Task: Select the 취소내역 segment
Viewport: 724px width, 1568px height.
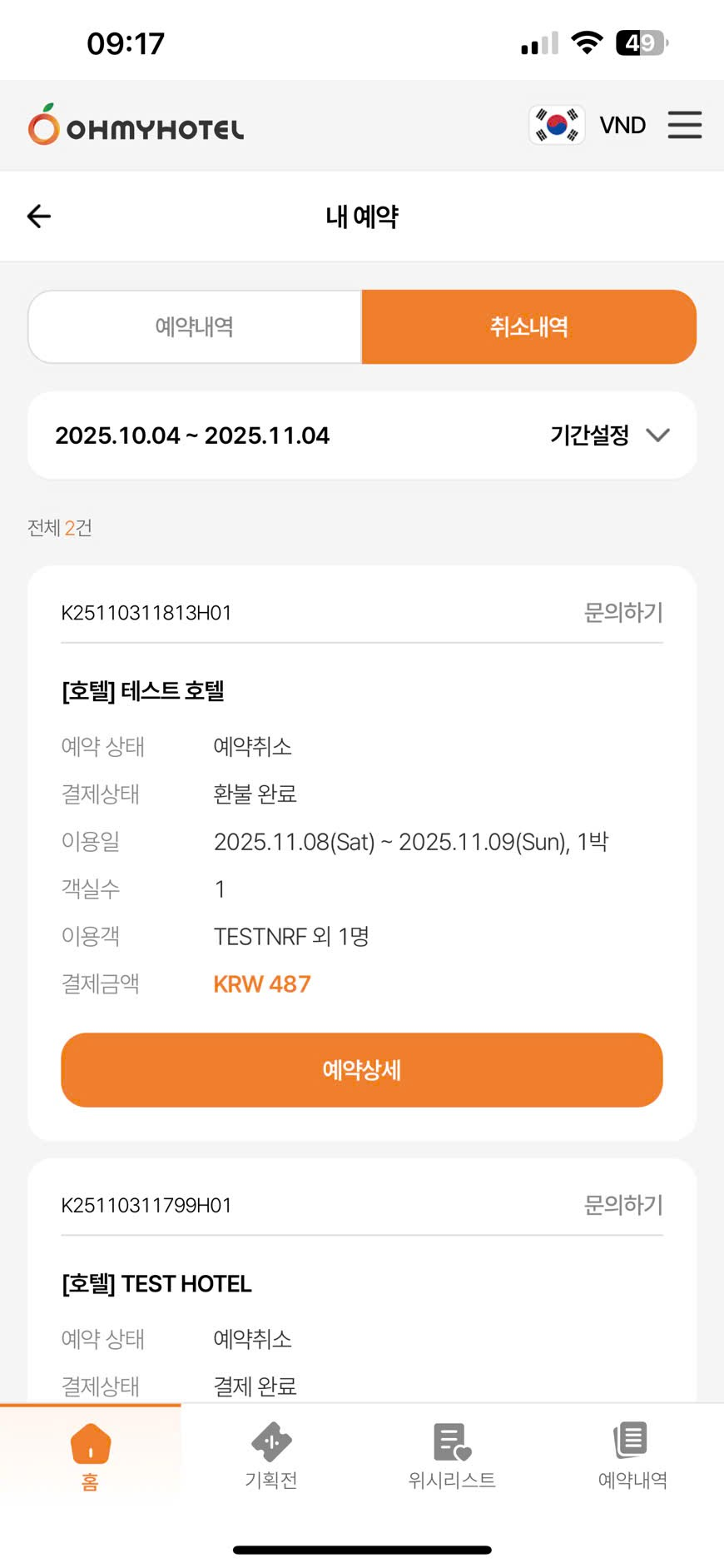Action: (528, 326)
